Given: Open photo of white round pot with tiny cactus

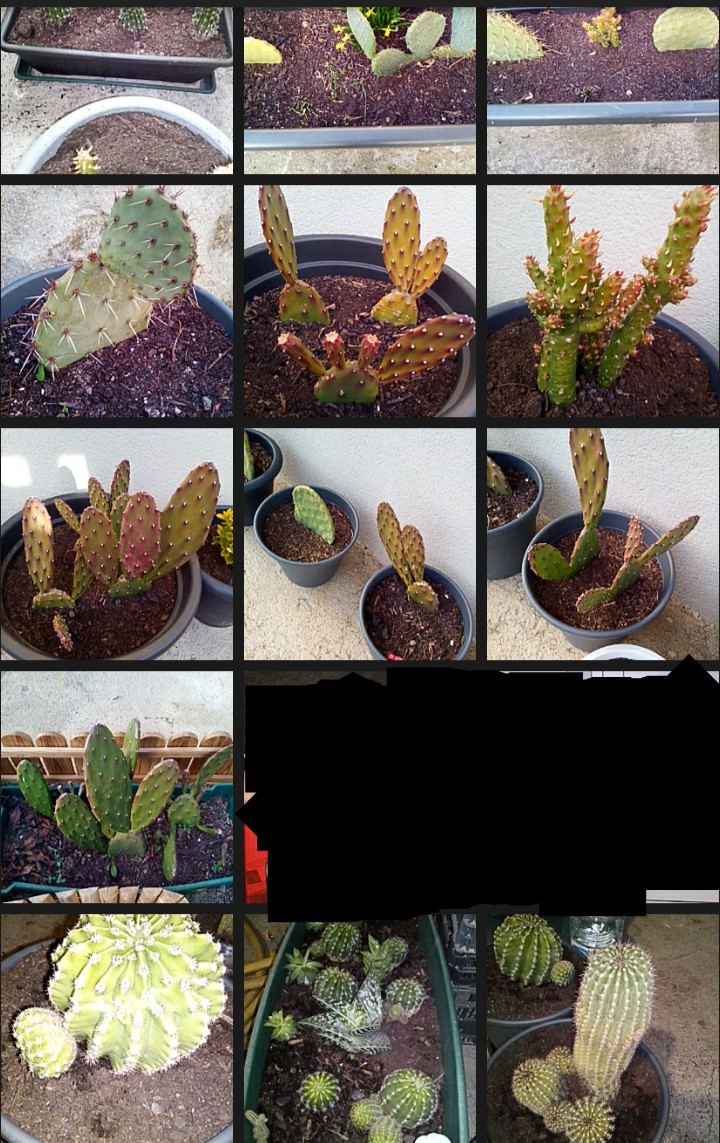Looking at the screenshot, I should click(116, 88).
